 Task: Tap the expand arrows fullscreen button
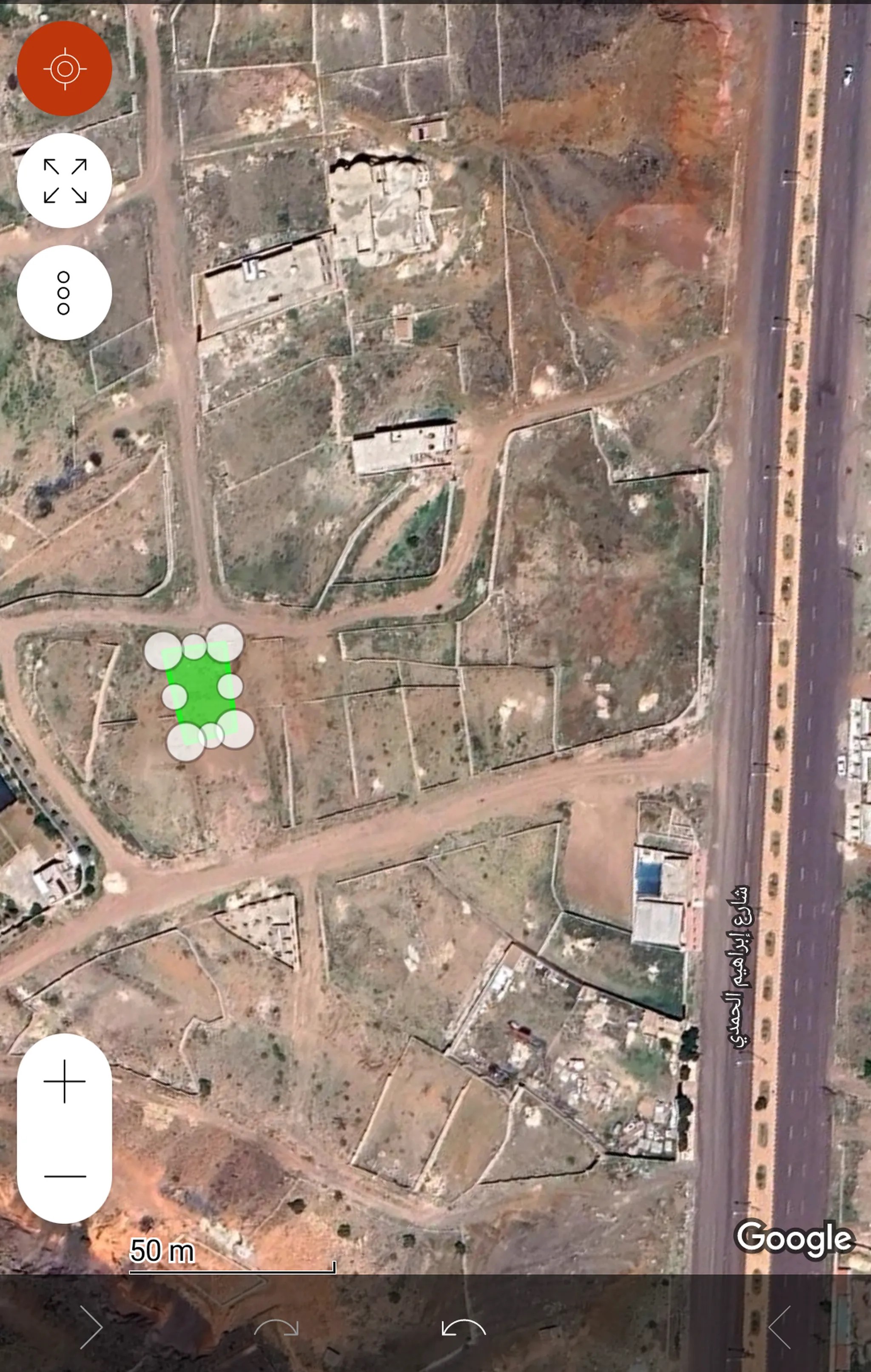[x=64, y=181]
